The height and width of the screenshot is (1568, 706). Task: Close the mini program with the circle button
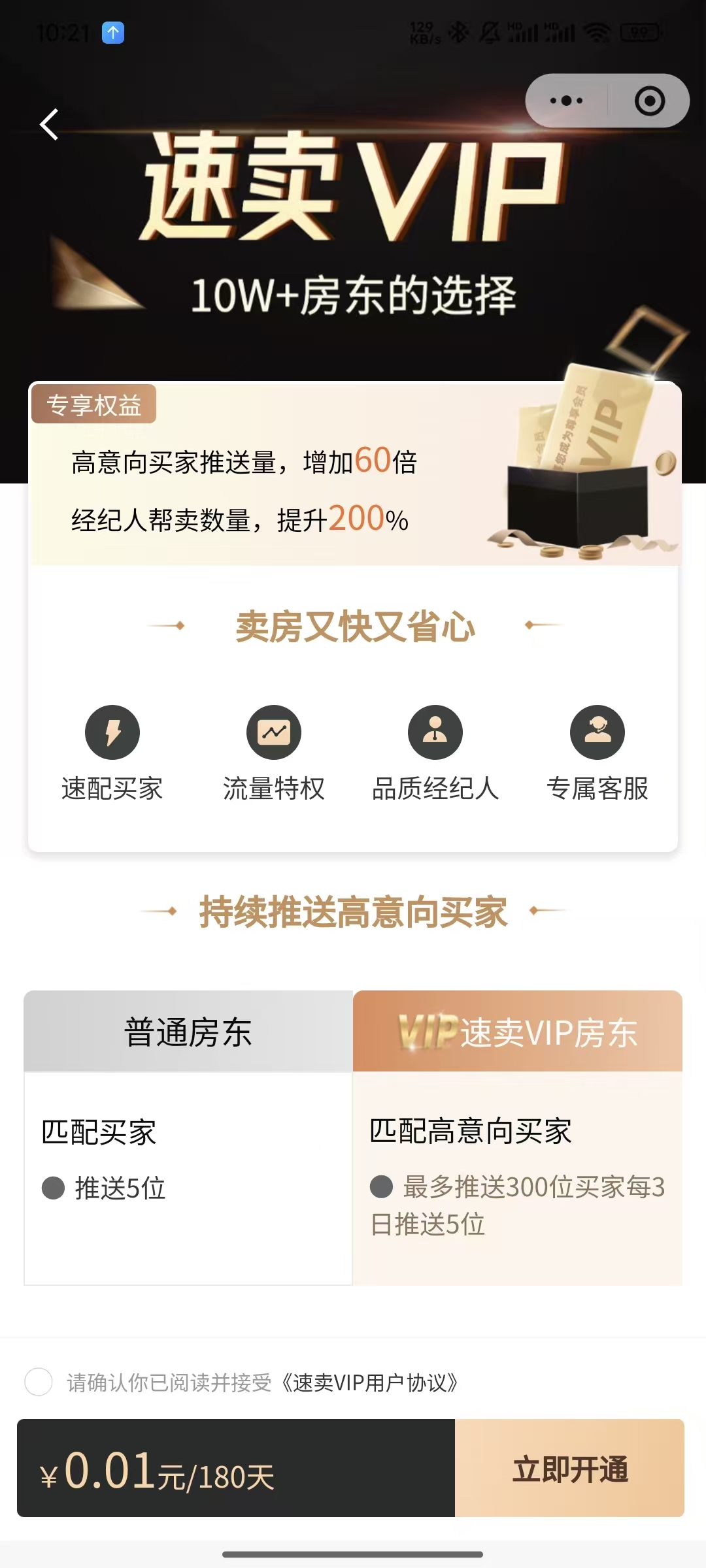(649, 101)
